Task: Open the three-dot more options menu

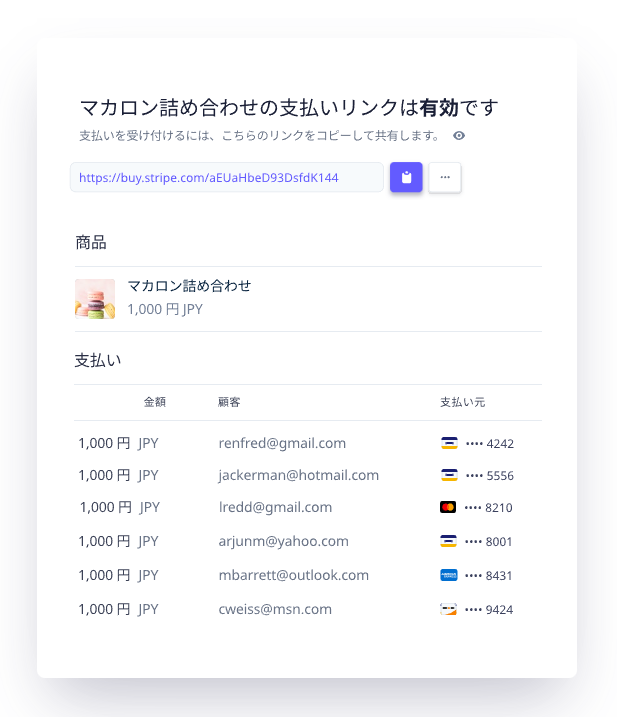Action: tap(445, 178)
